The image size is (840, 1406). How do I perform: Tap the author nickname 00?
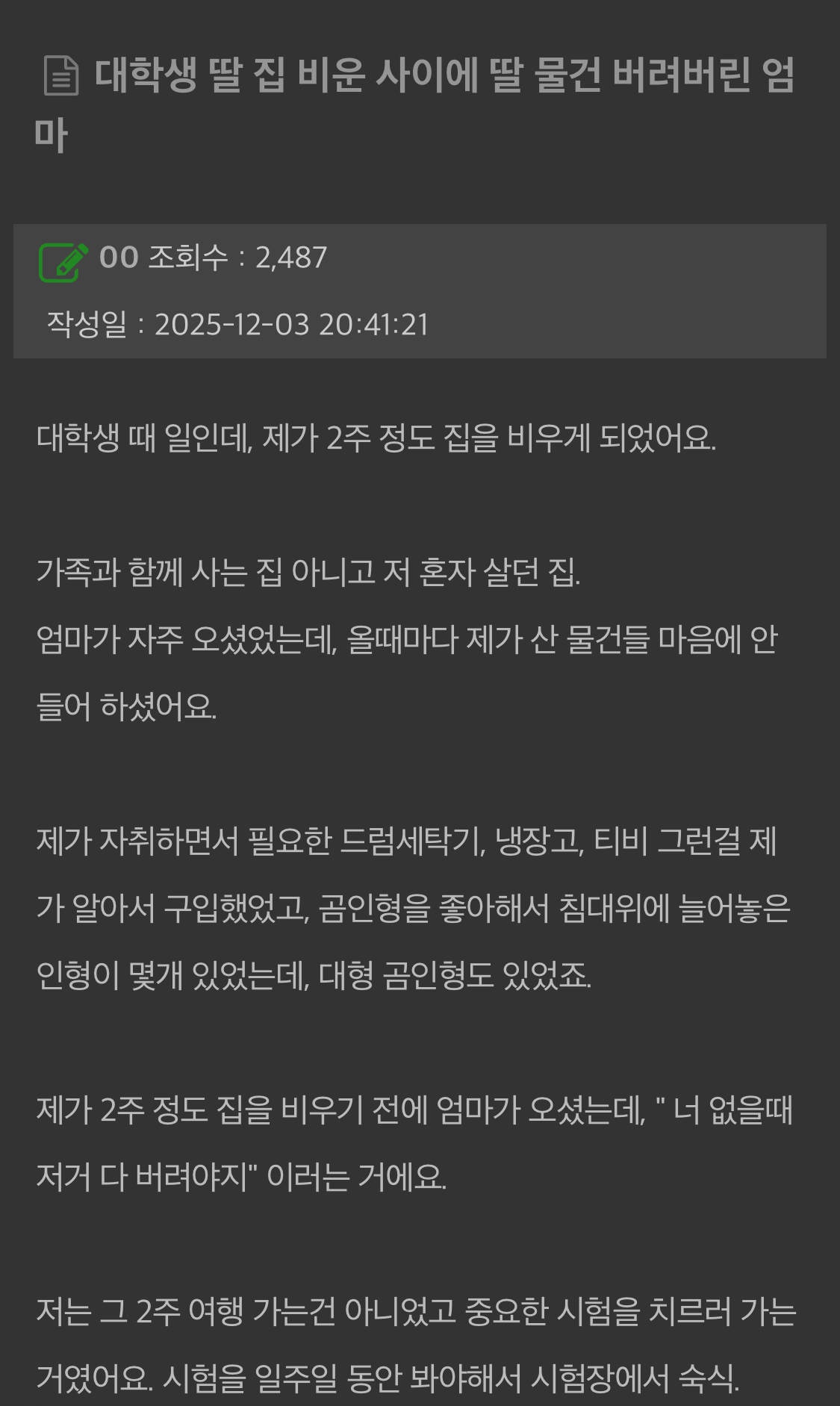click(119, 258)
